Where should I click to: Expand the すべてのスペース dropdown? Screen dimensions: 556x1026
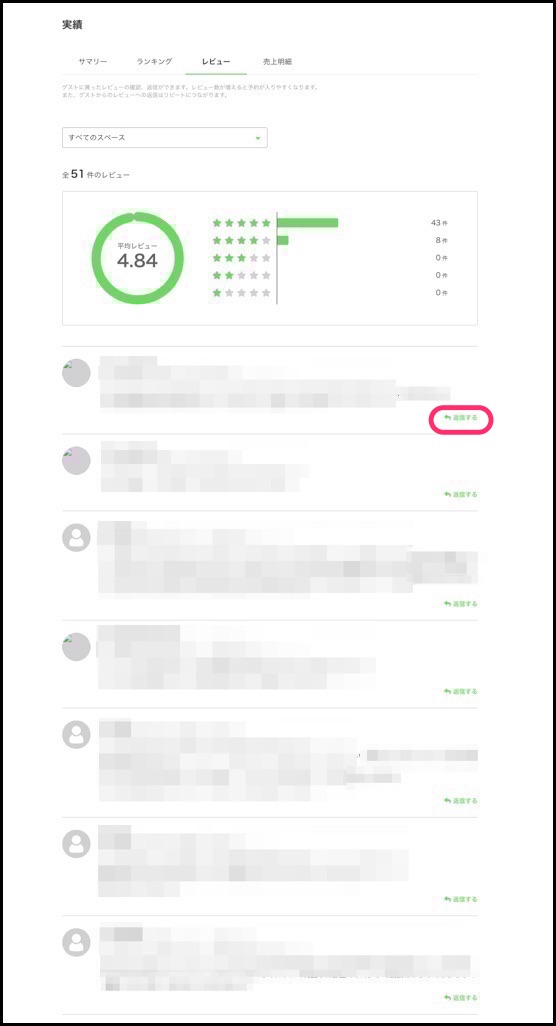pyautogui.click(x=165, y=137)
